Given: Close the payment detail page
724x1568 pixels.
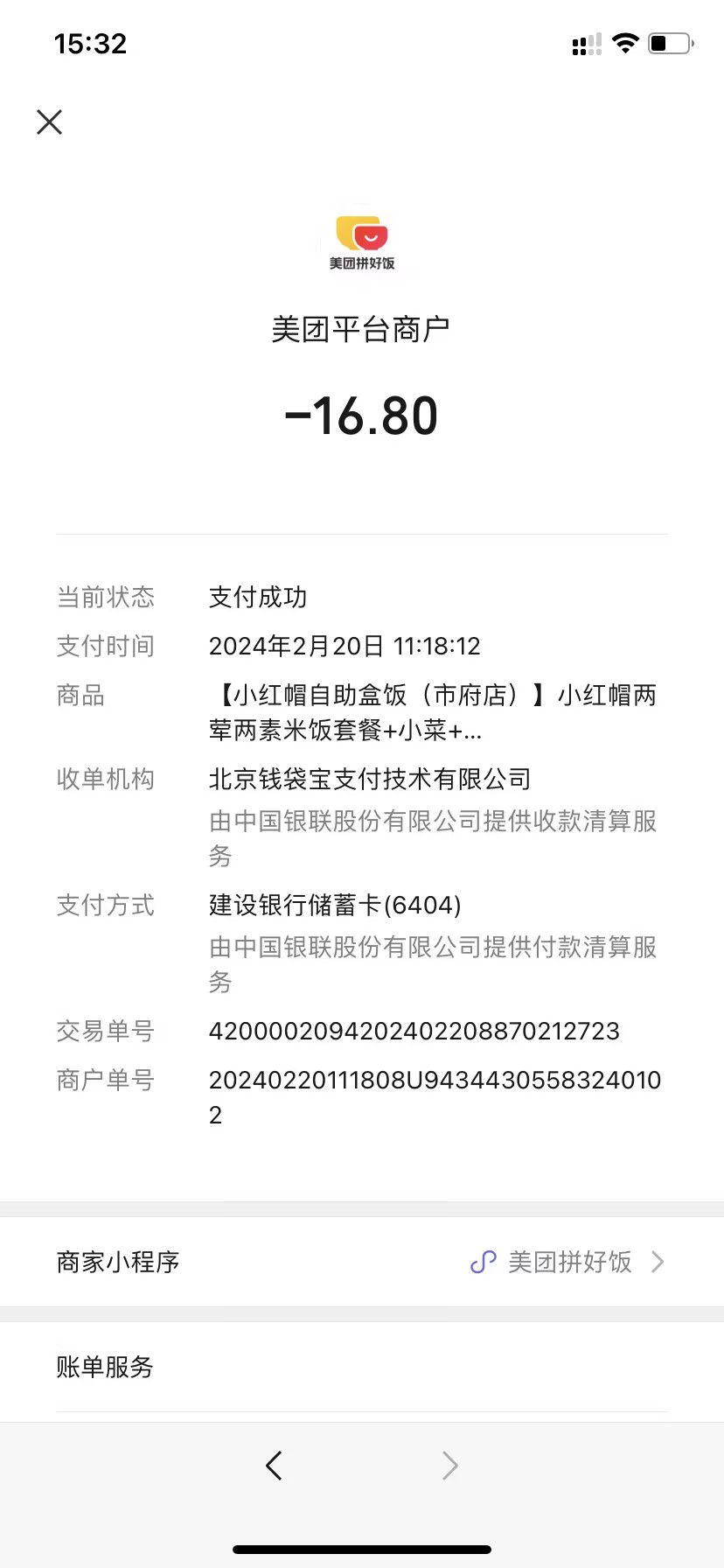Looking at the screenshot, I should pos(50,122).
